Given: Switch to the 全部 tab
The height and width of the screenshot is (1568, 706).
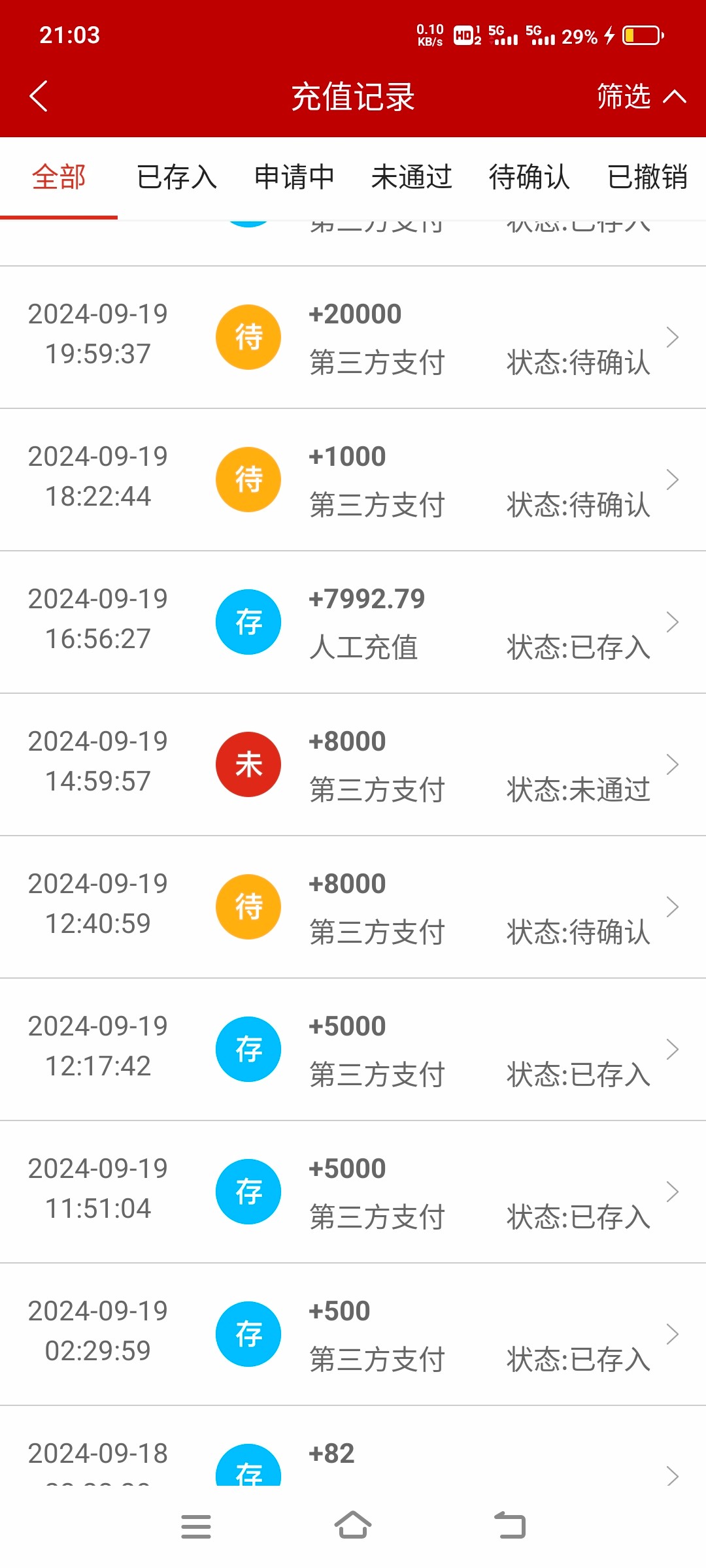Looking at the screenshot, I should tap(59, 177).
